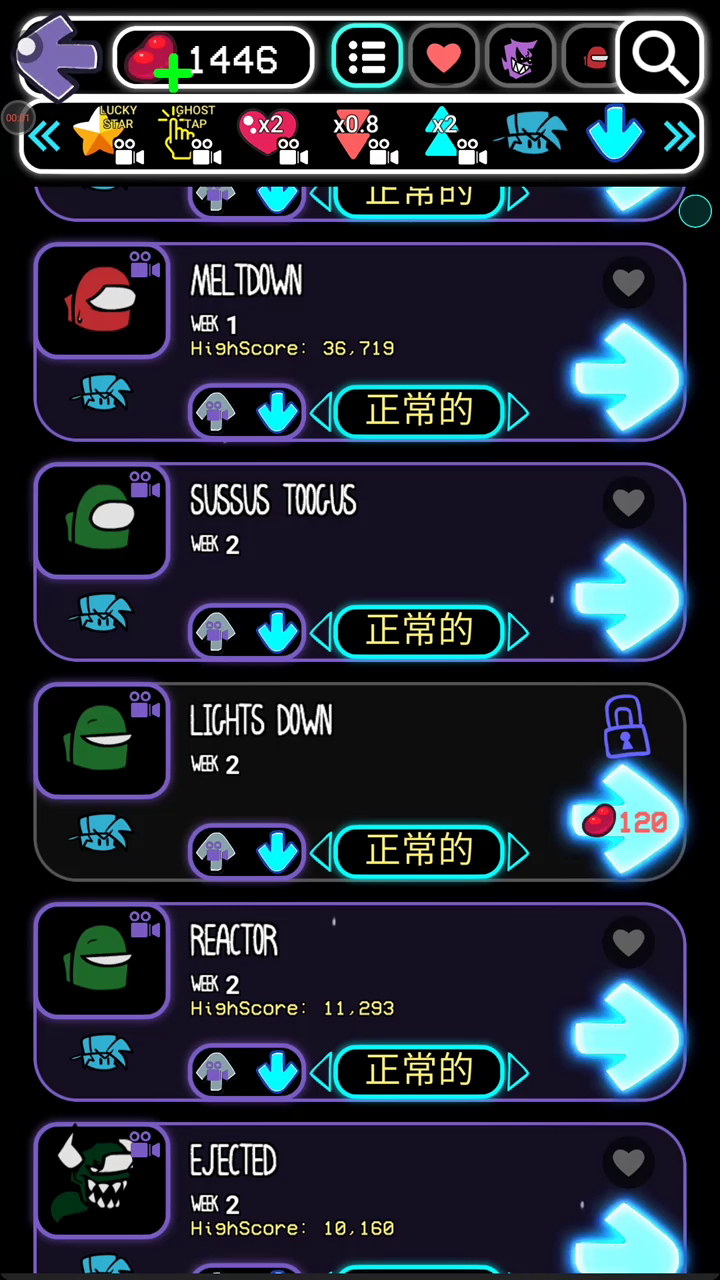
Task: Start the Sussus Toogus song
Action: (x=627, y=598)
